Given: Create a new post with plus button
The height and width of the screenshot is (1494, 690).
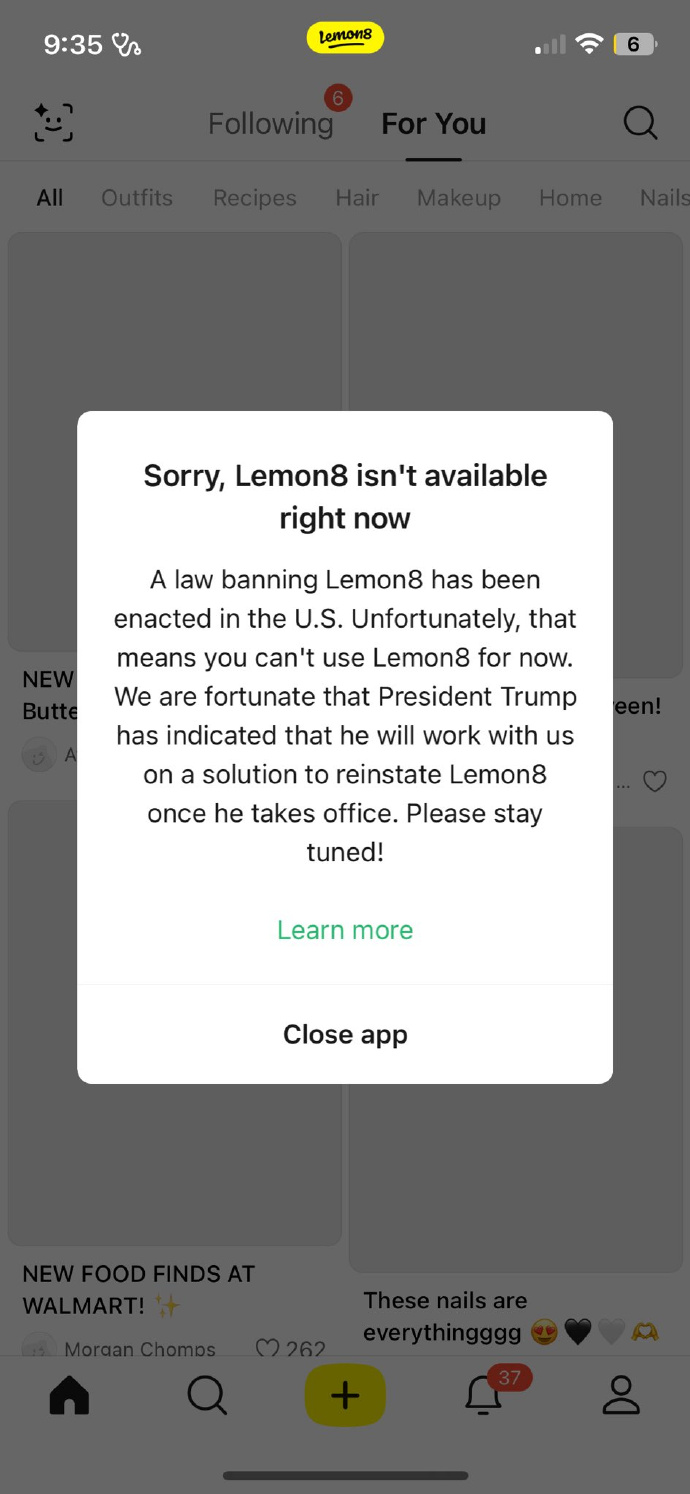Looking at the screenshot, I should [345, 1395].
